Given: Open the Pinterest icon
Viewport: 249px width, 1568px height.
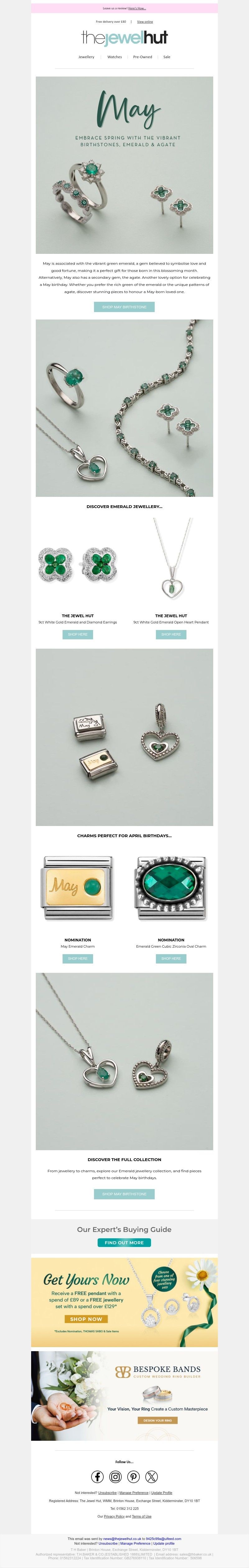Looking at the screenshot, I should coord(133,1476).
